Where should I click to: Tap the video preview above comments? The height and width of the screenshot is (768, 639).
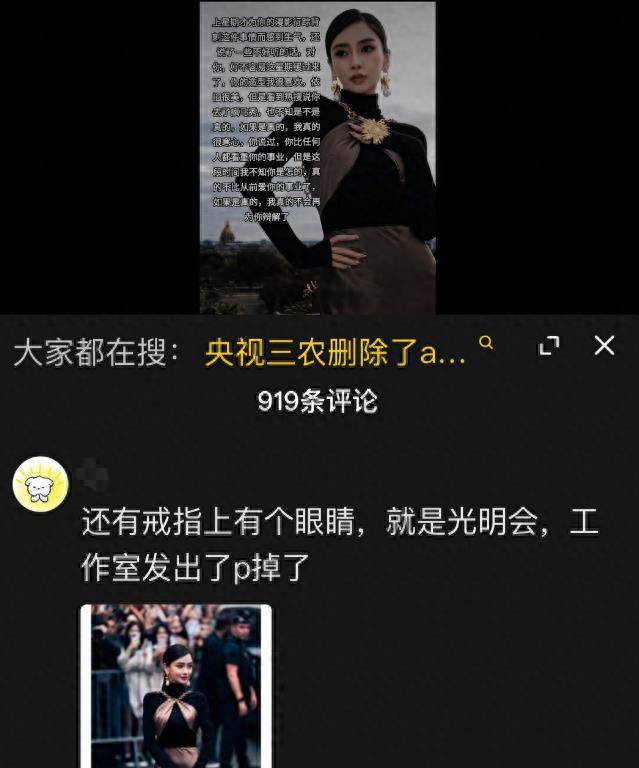pos(318,158)
